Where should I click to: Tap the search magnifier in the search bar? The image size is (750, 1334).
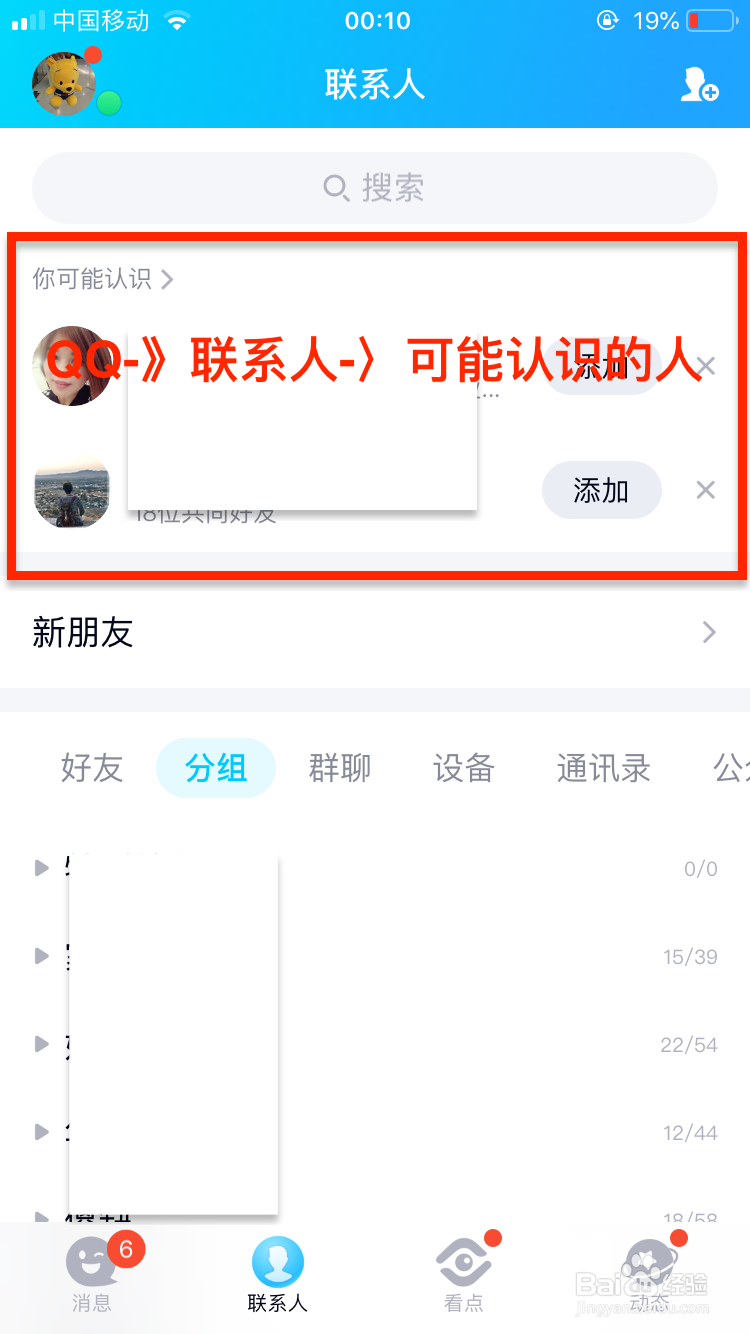[336, 188]
